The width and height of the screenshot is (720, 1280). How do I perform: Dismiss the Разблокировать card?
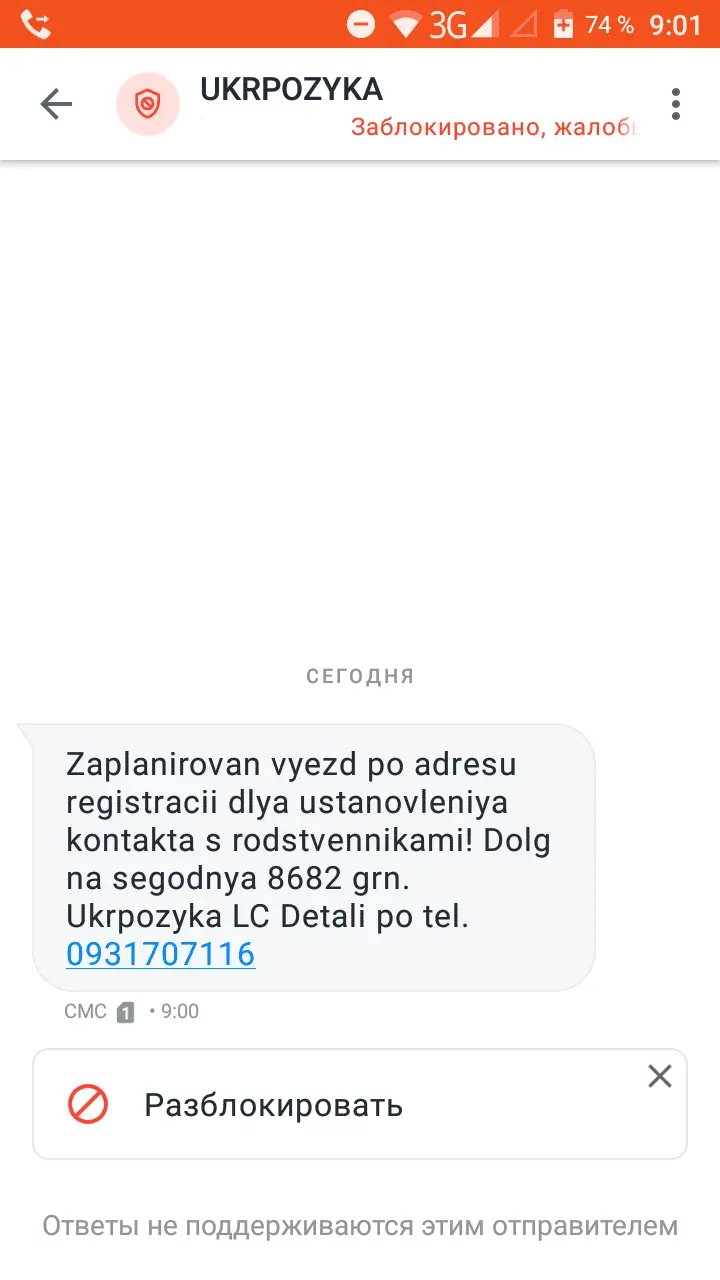[659, 1076]
